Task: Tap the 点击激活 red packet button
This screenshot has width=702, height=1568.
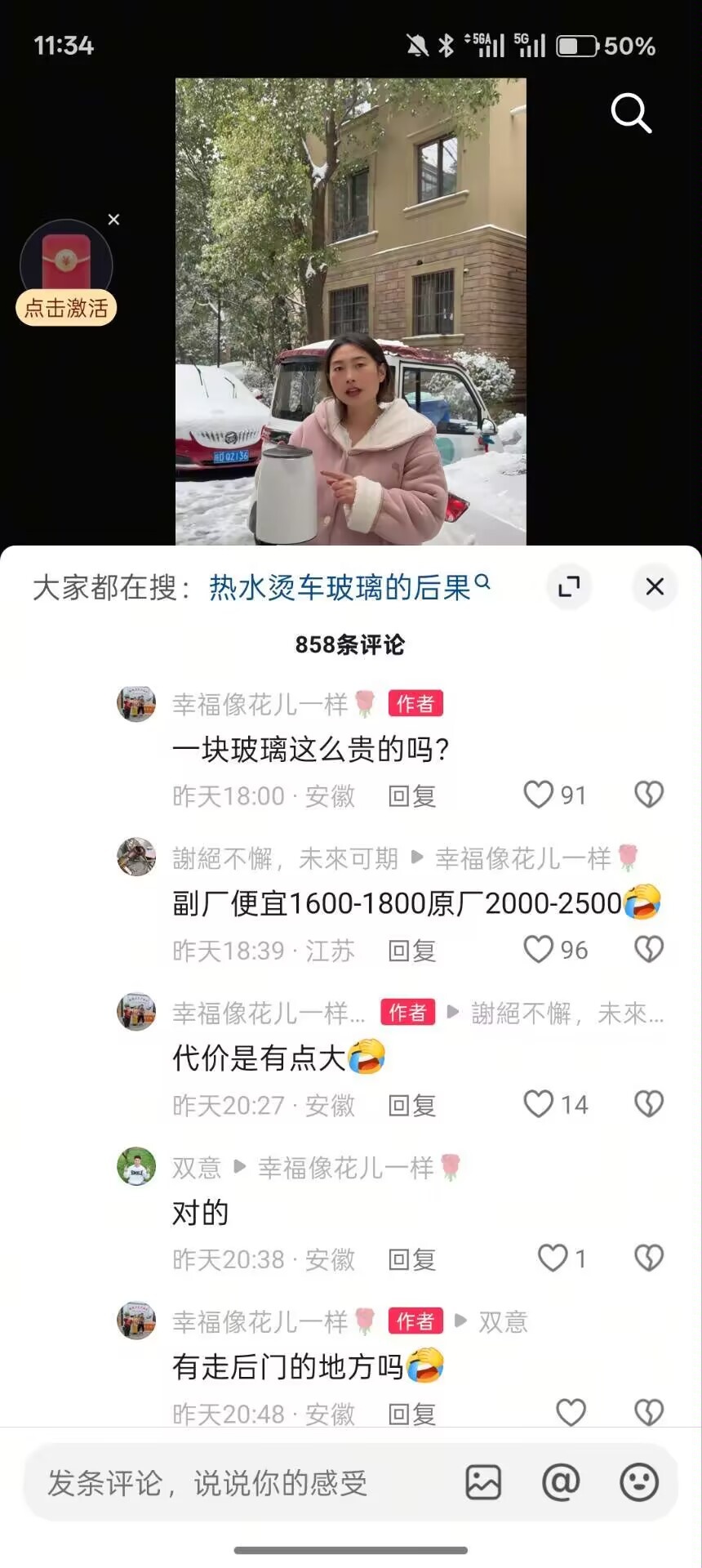Action: [66, 308]
